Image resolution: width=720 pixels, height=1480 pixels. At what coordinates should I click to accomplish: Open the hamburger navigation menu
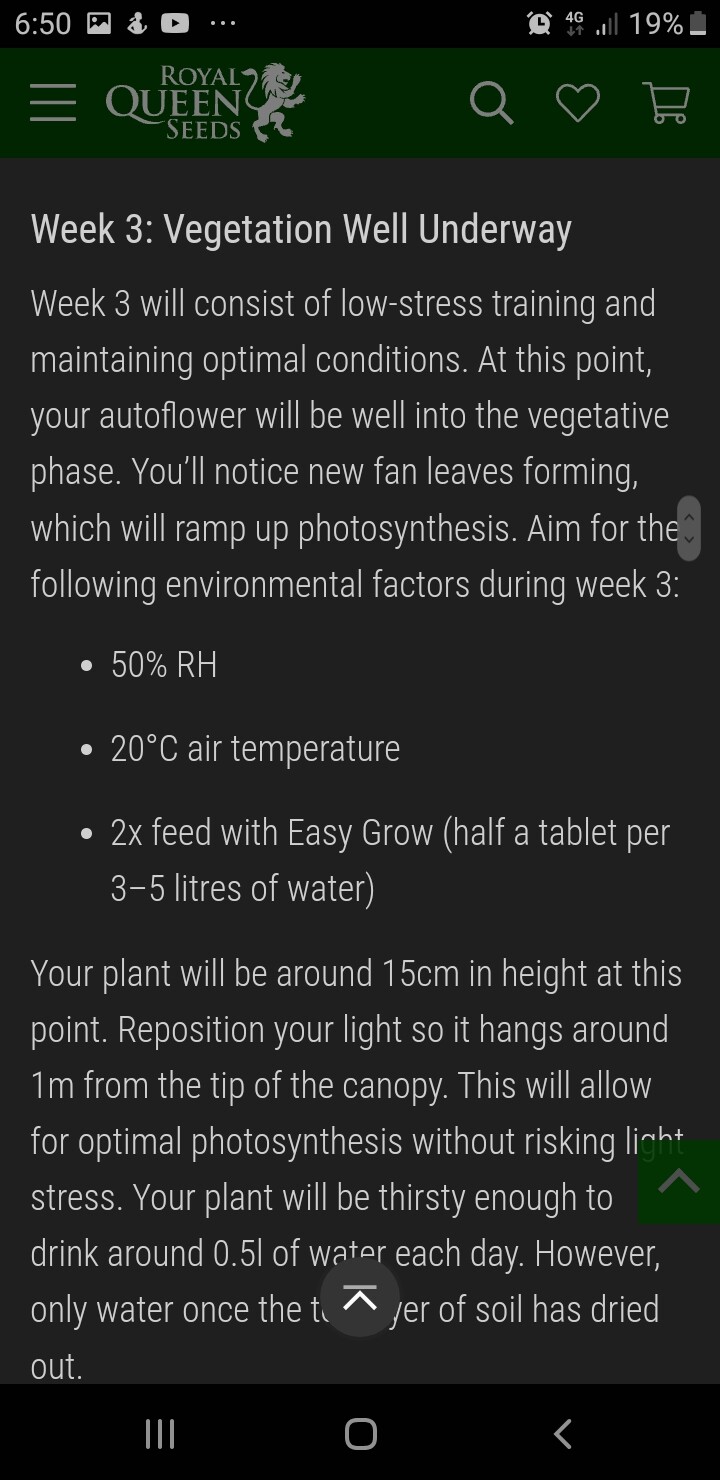[x=53, y=103]
